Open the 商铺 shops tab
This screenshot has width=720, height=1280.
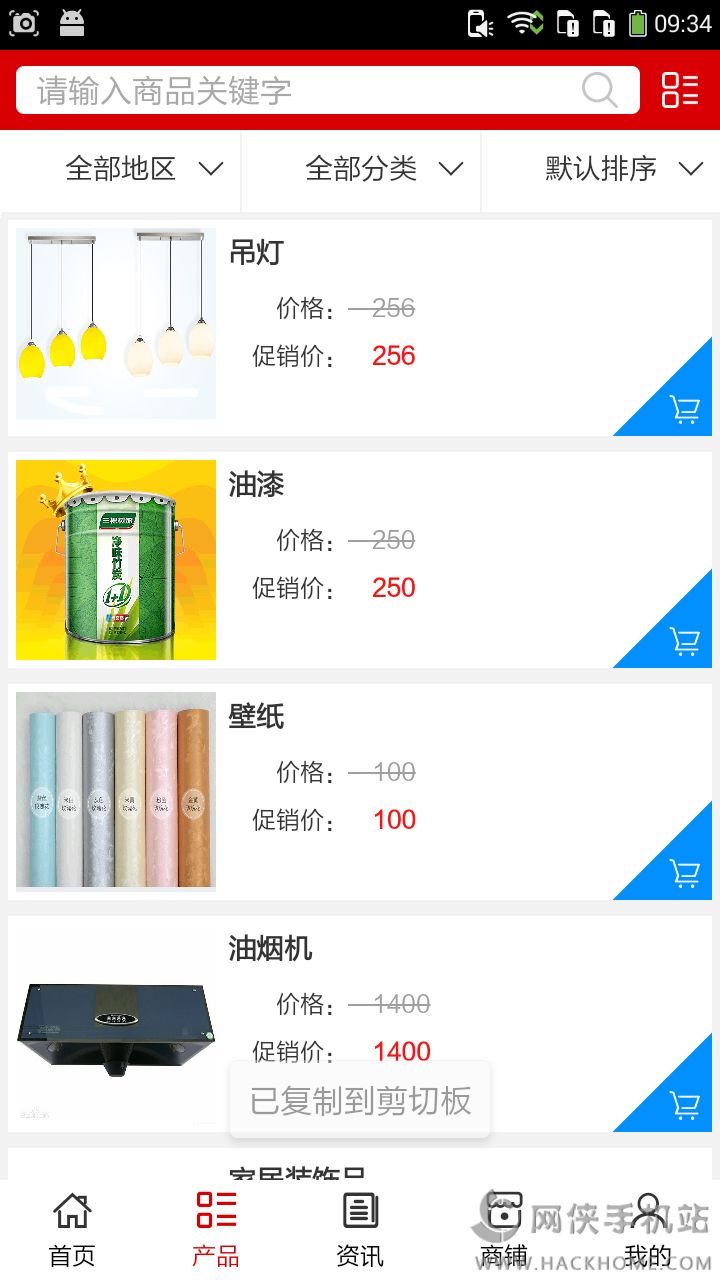click(504, 1230)
